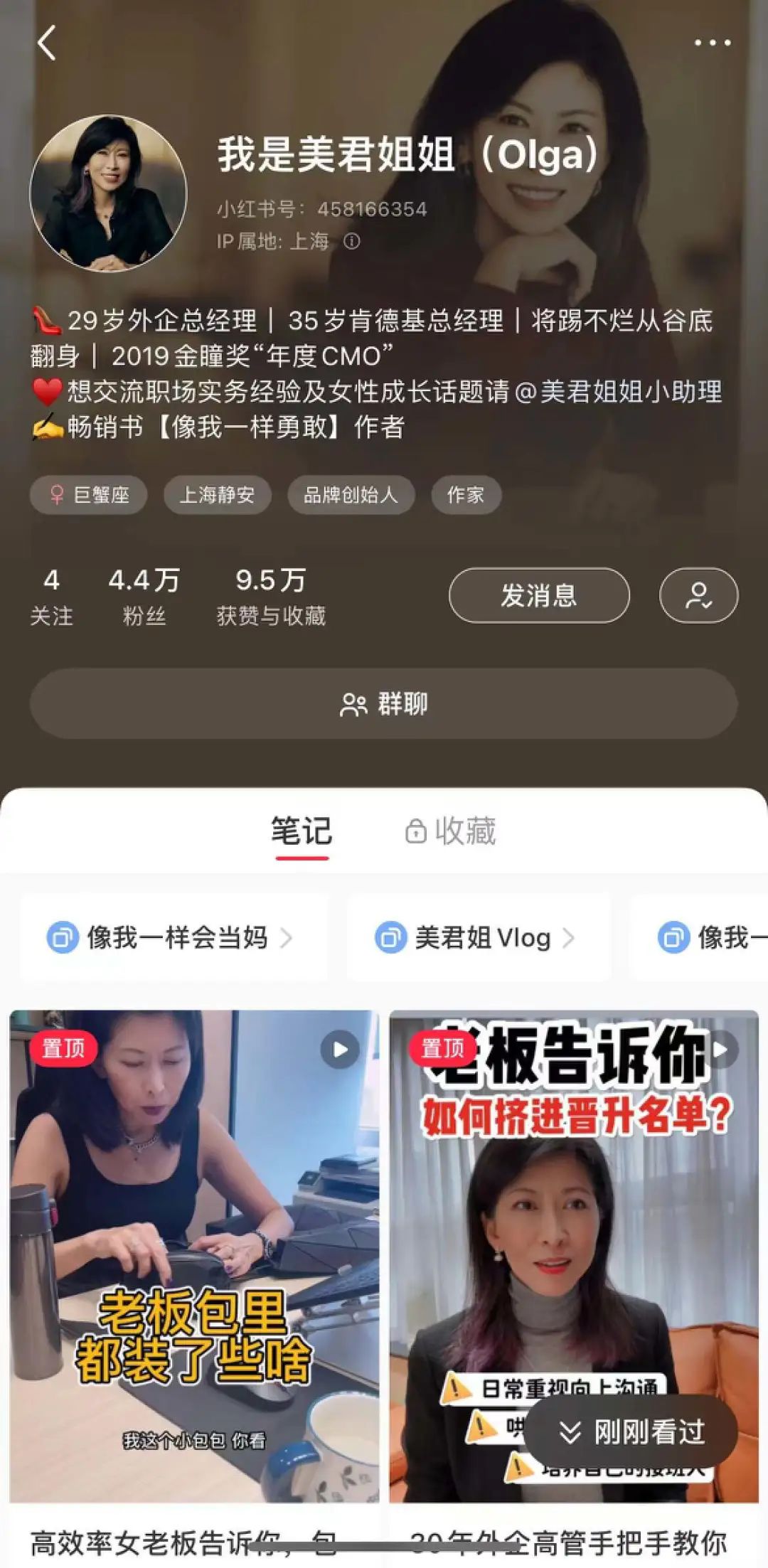Image resolution: width=768 pixels, height=1568 pixels.
Task: Tap the person icon beside 发消息
Action: pyautogui.click(x=698, y=596)
